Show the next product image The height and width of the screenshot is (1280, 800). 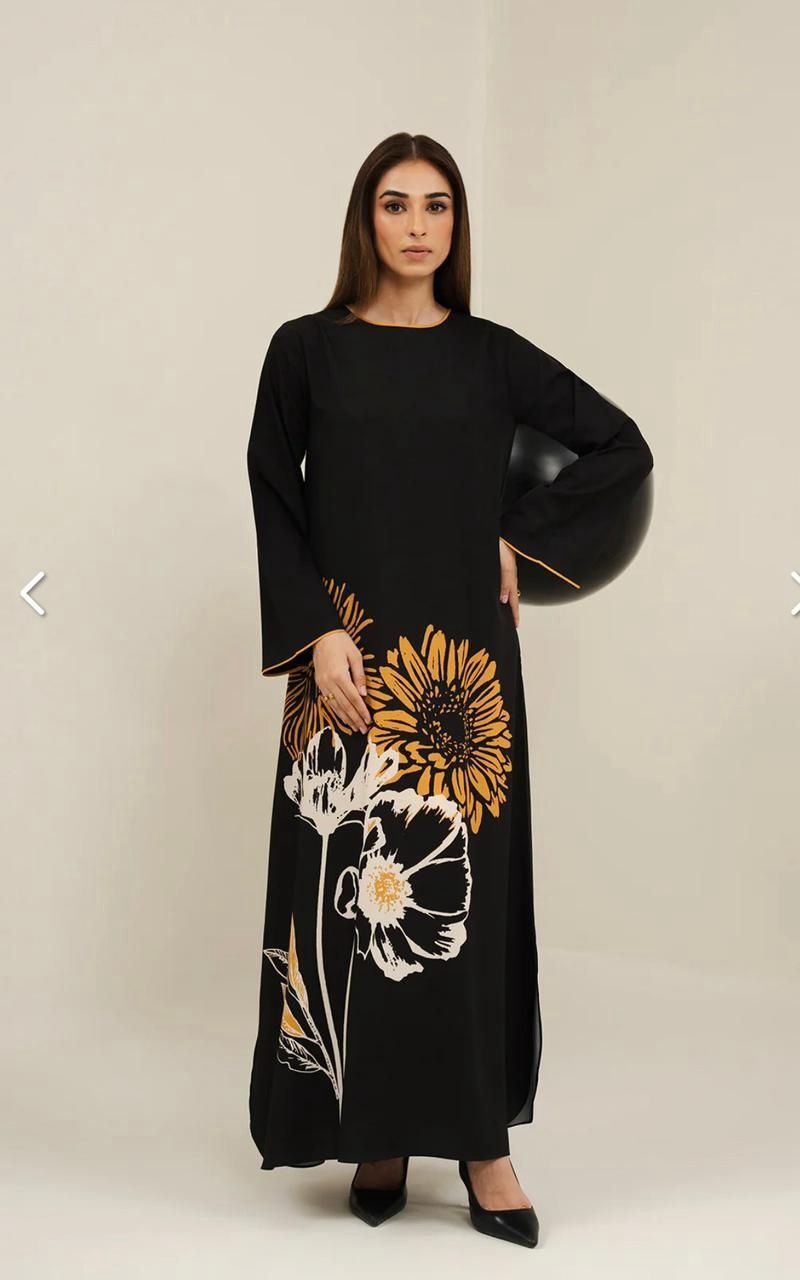click(x=794, y=593)
